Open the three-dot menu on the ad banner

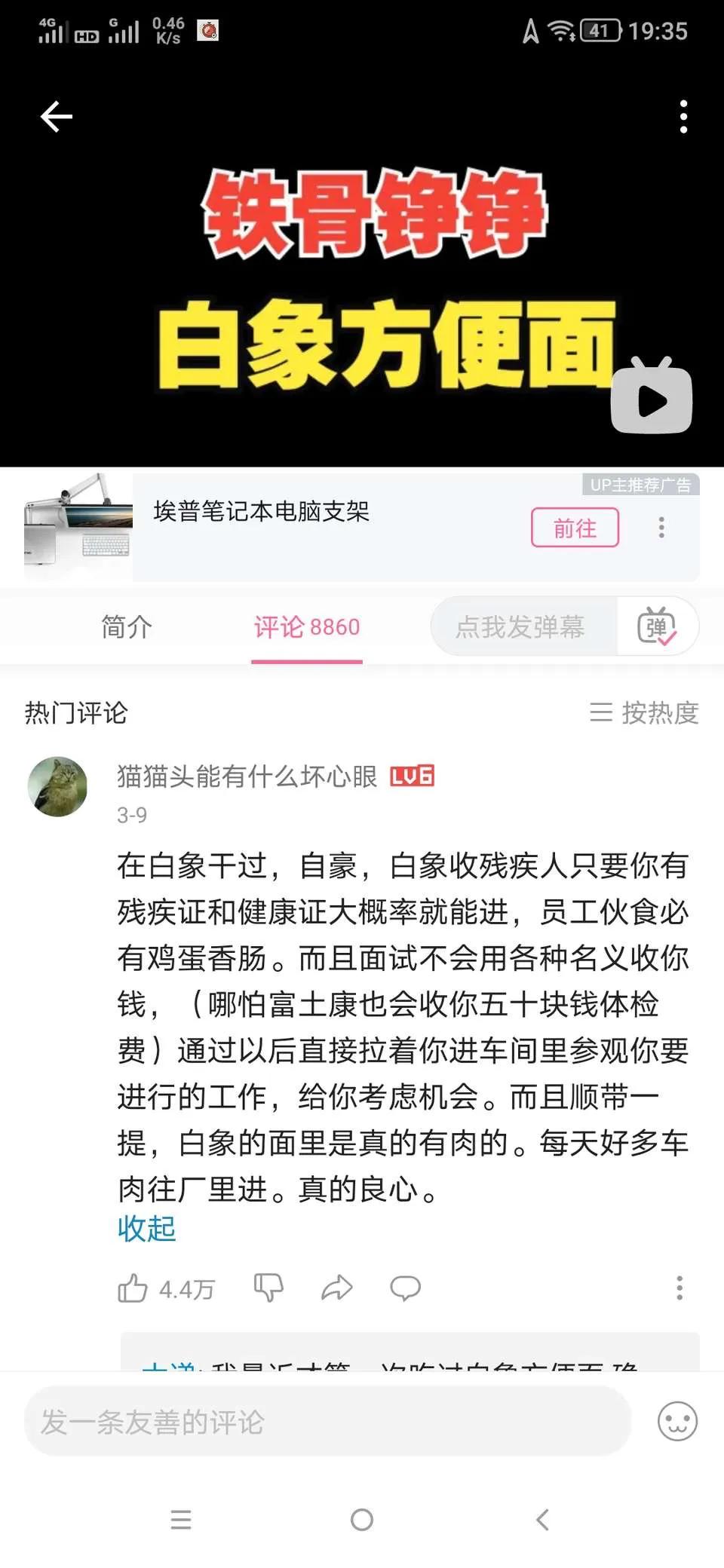(660, 528)
